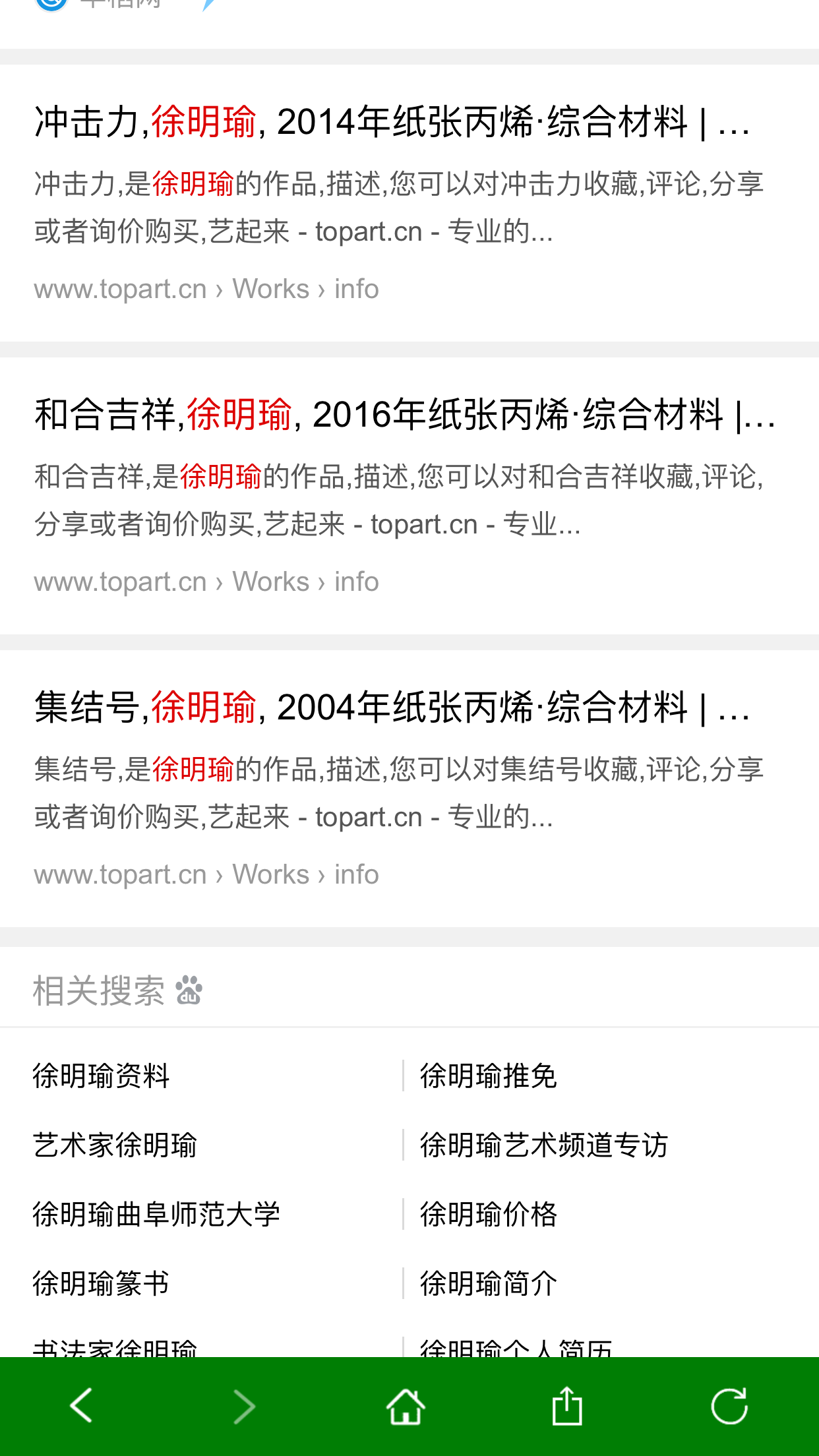The image size is (819, 1456).
Task: Open the browser home page
Action: [406, 1406]
